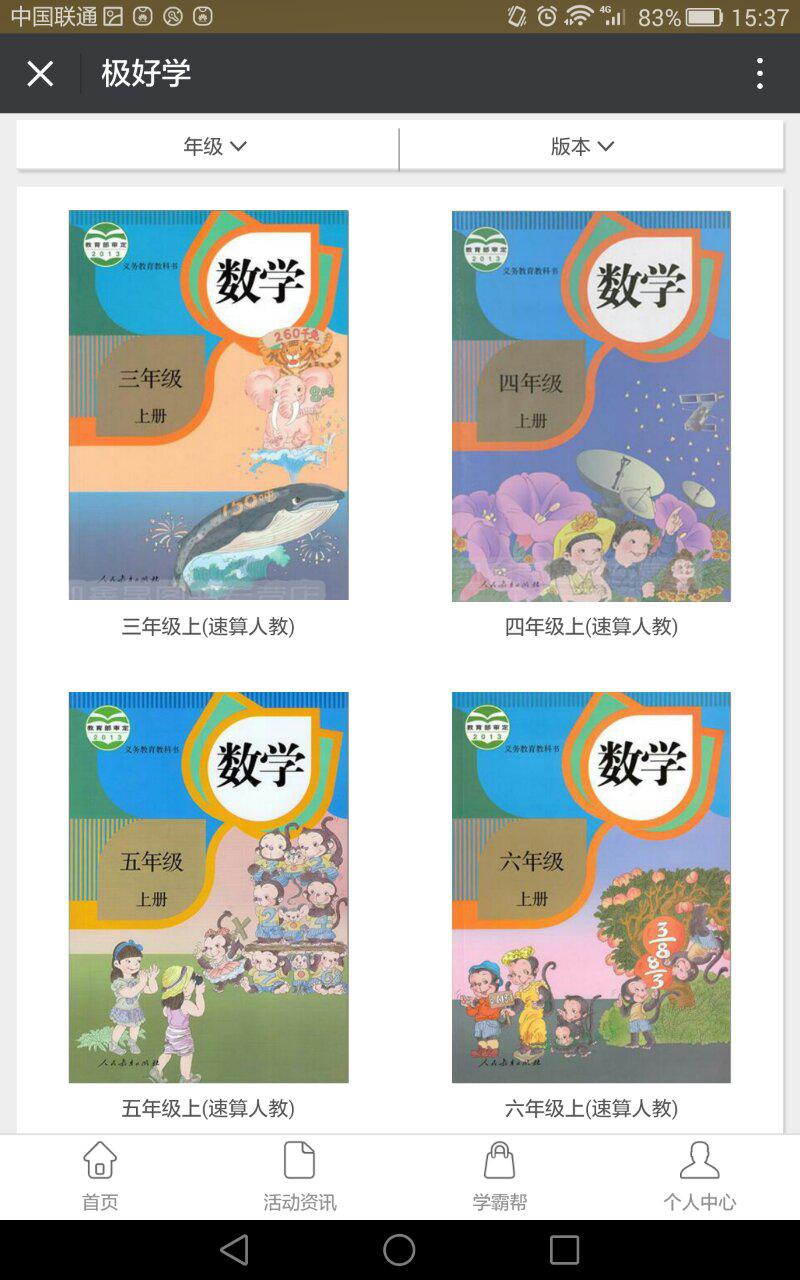
Task: Expand the 年级 dropdown filter
Action: point(214,146)
